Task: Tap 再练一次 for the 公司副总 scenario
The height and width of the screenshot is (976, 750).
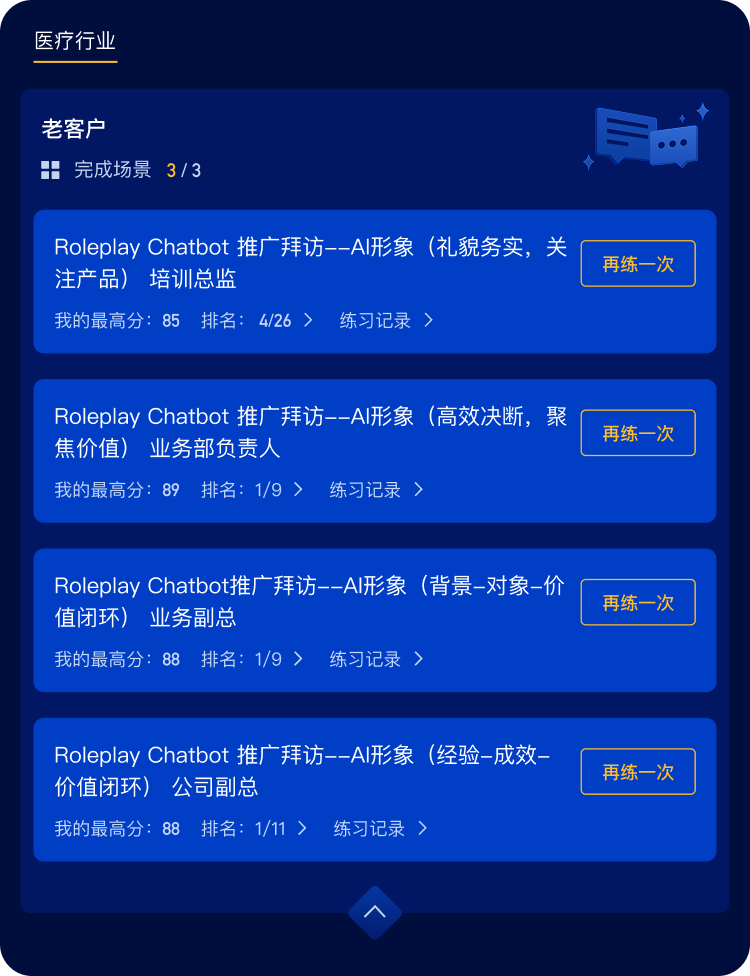Action: (637, 772)
